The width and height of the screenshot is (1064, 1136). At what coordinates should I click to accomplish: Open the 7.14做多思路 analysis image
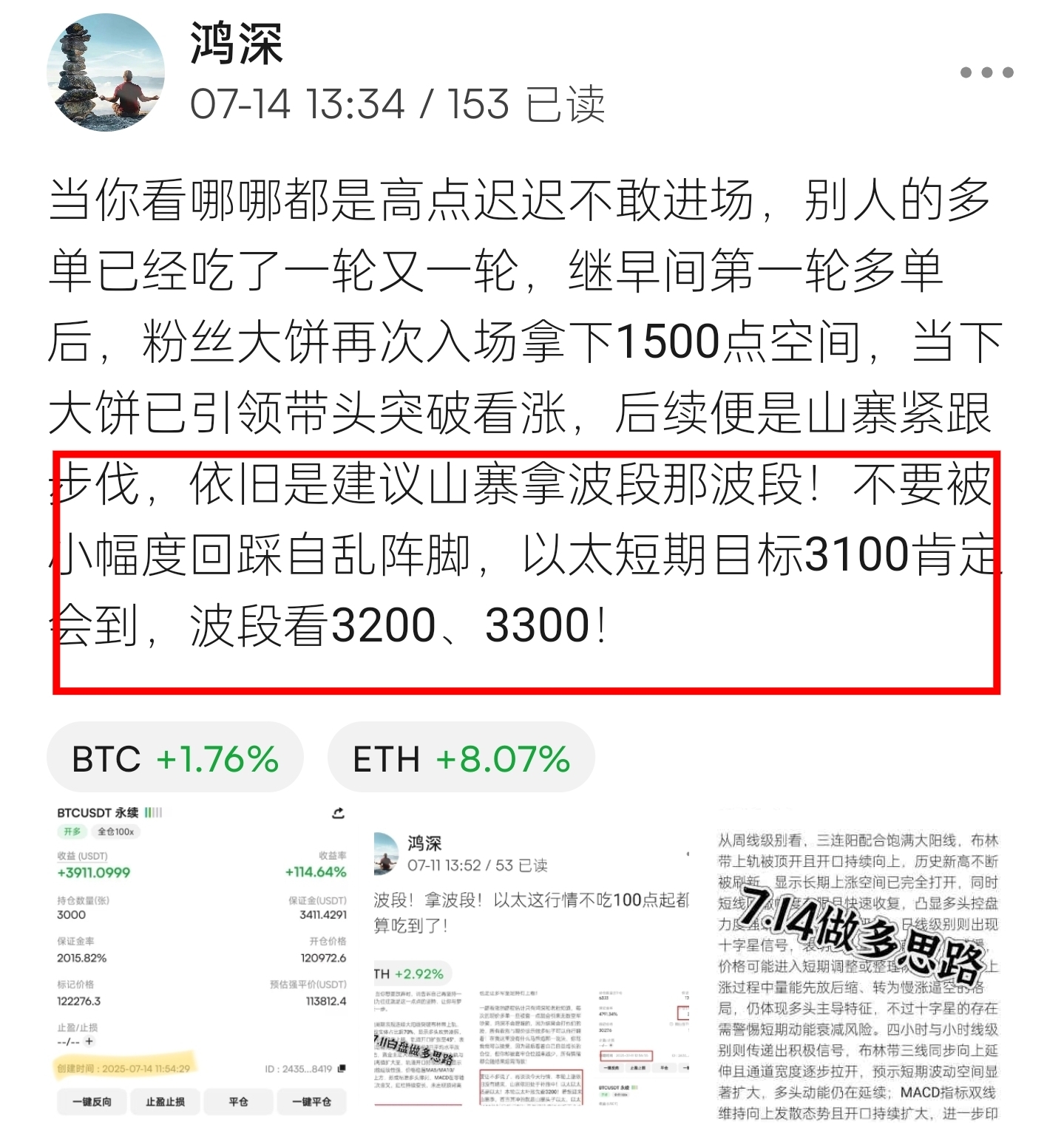[858, 976]
